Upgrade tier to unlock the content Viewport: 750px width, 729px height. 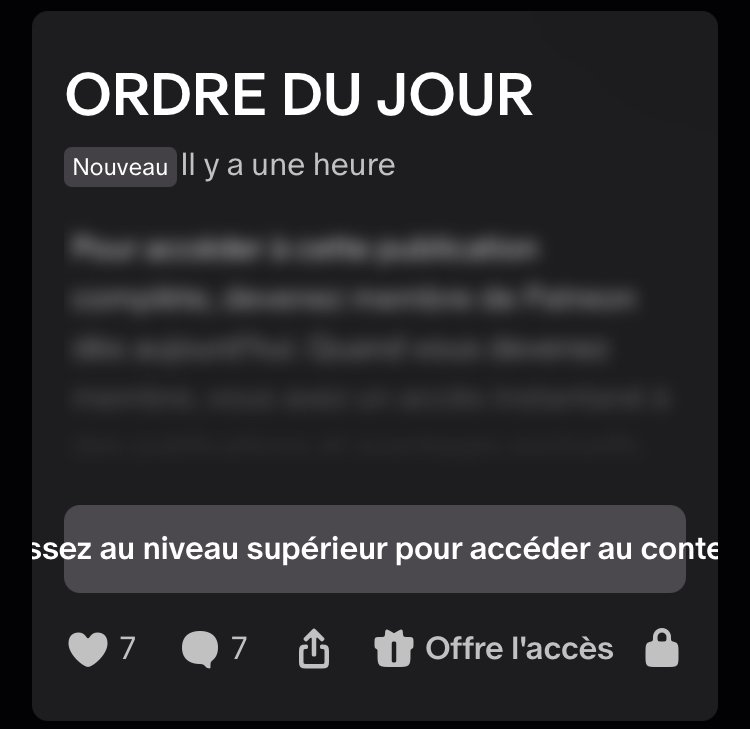[x=375, y=549]
